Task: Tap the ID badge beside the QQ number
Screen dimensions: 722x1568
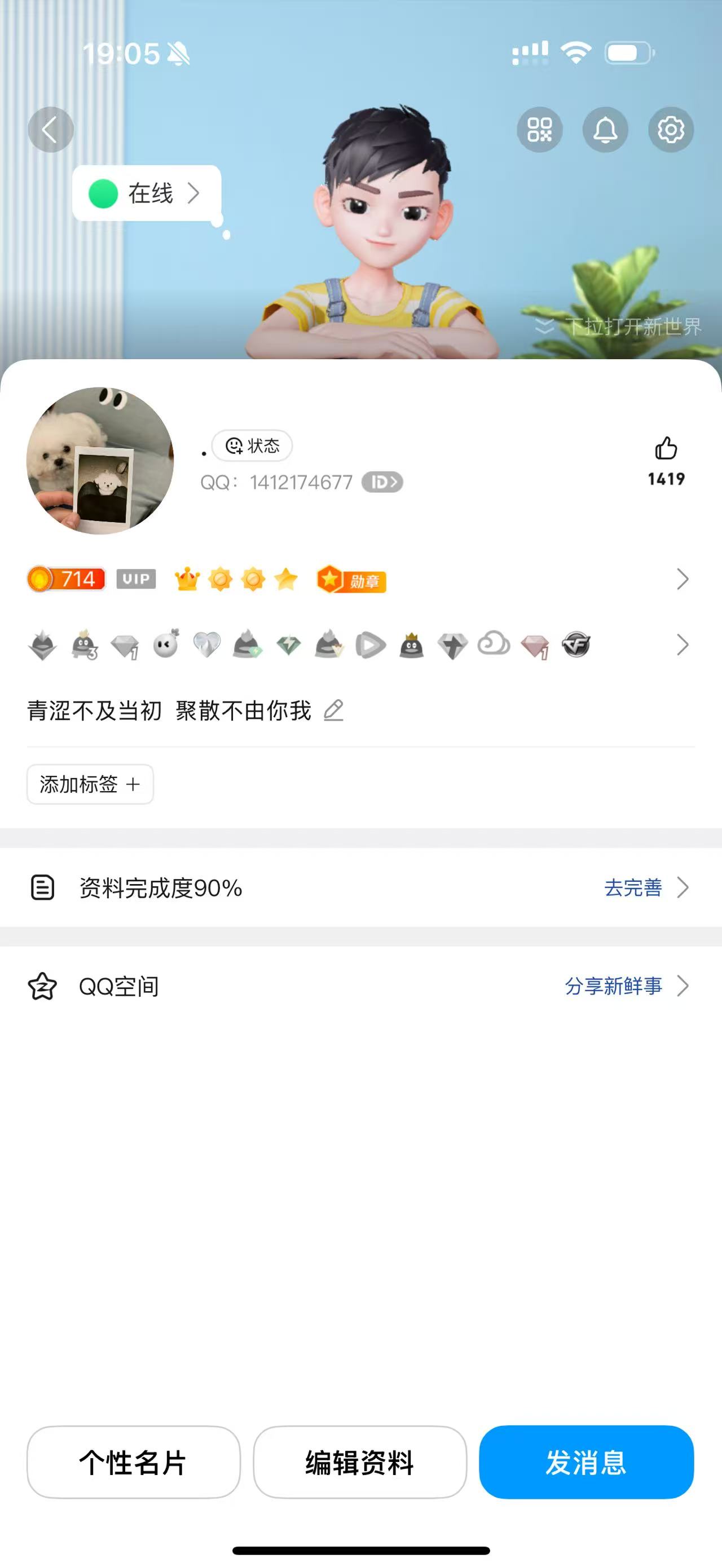Action: 382,483
